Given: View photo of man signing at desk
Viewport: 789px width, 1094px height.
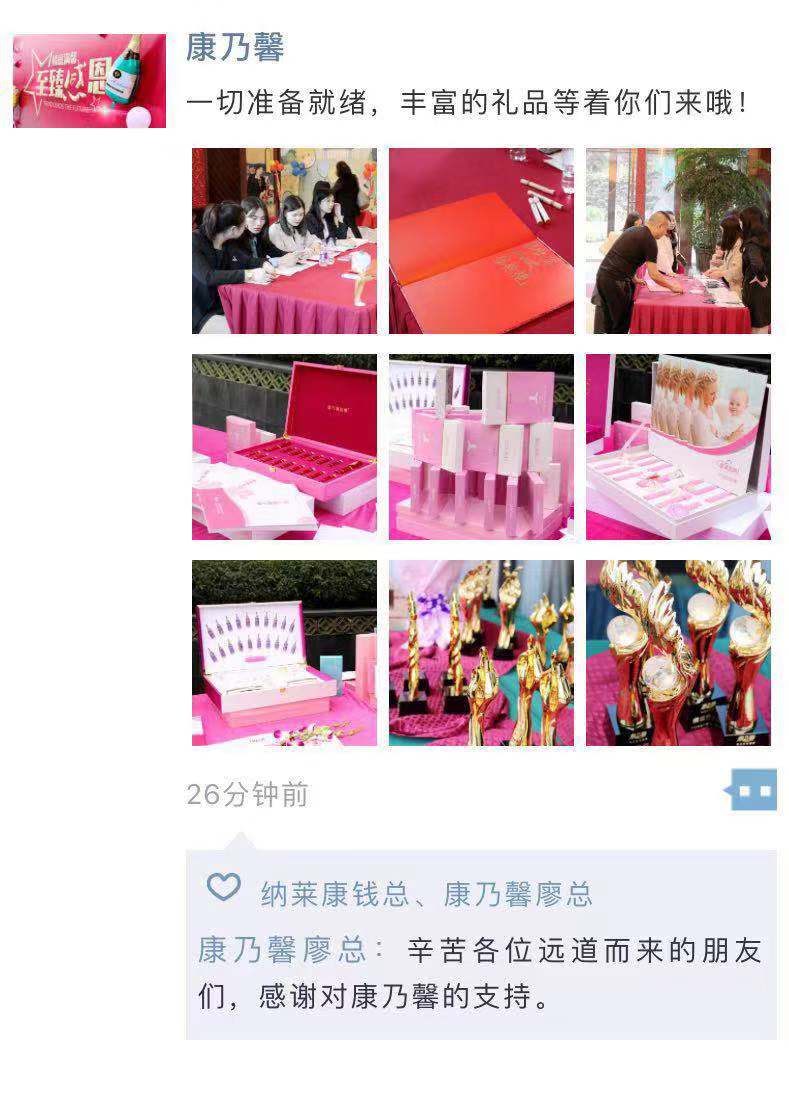Looking at the screenshot, I should coord(678,241).
